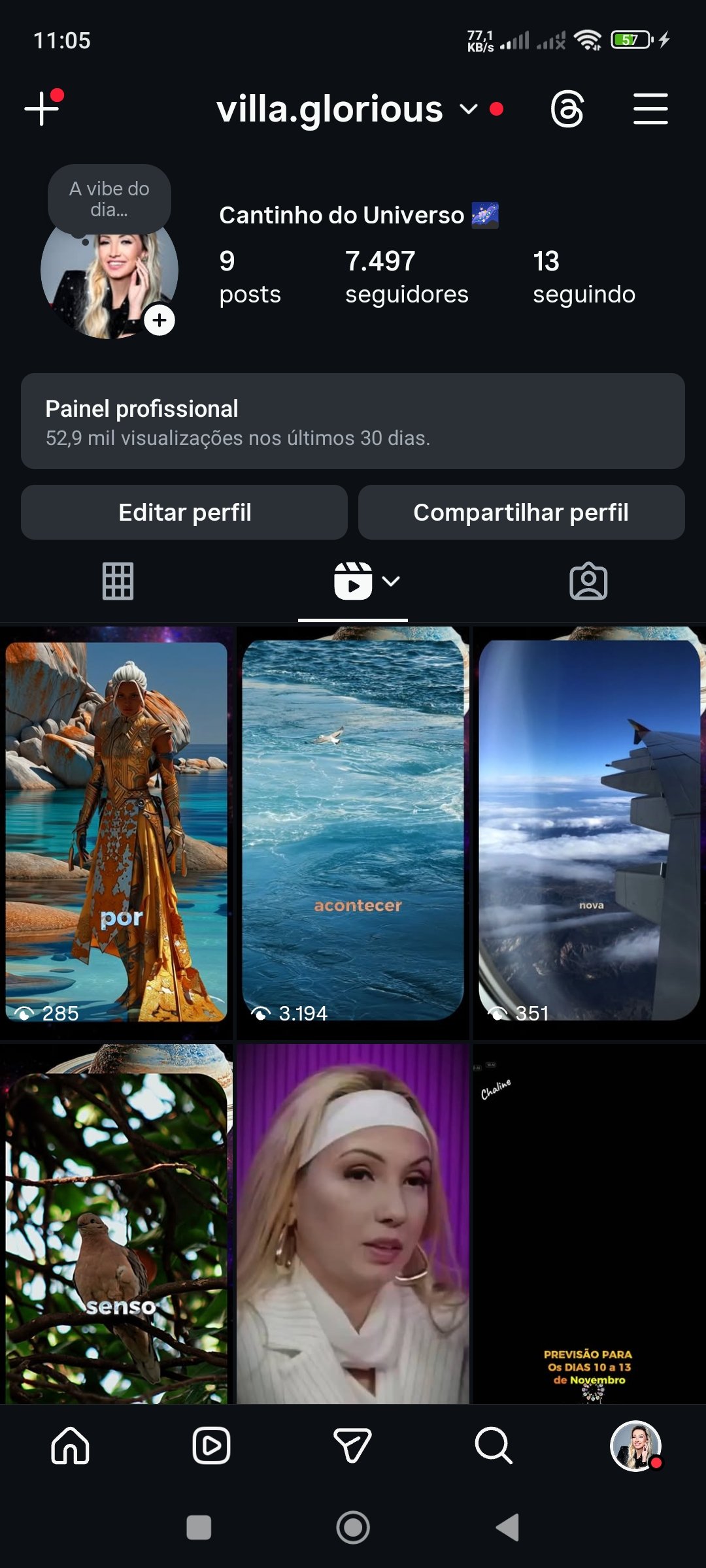The width and height of the screenshot is (706, 1568).
Task: Add a story from the profile picture plus badge
Action: click(160, 320)
